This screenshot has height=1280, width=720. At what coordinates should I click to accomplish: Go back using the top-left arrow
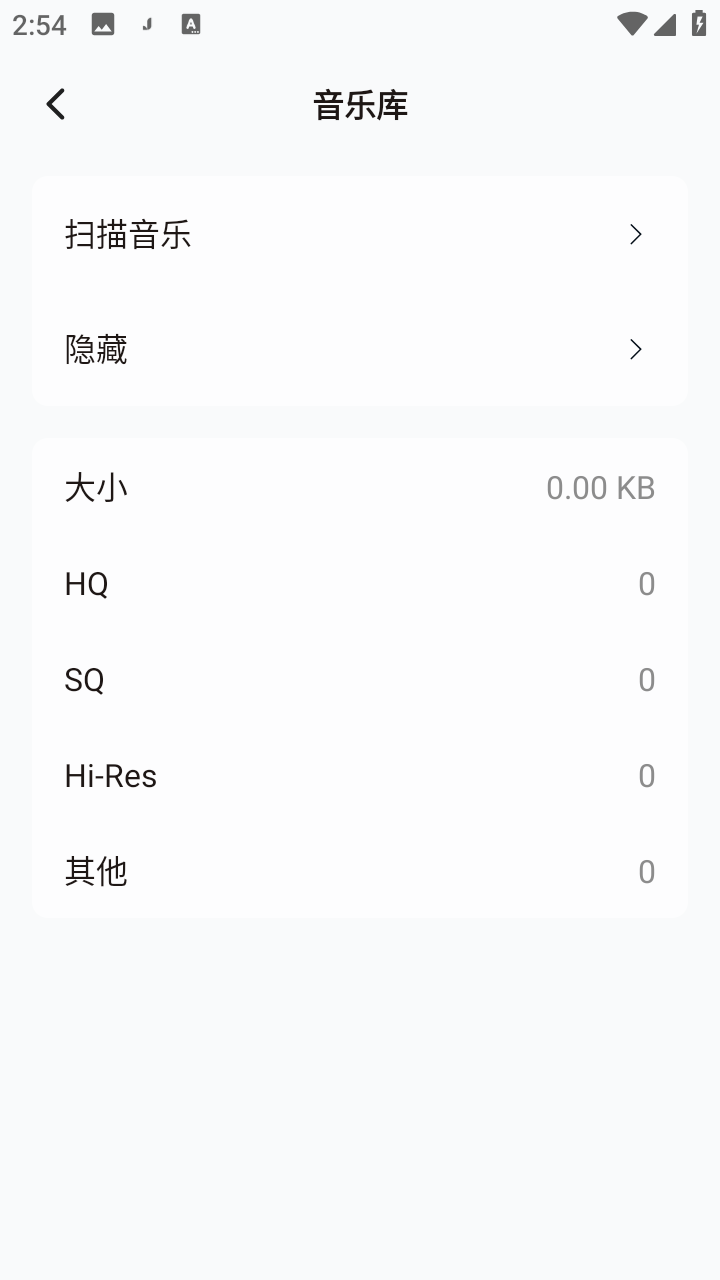click(56, 104)
